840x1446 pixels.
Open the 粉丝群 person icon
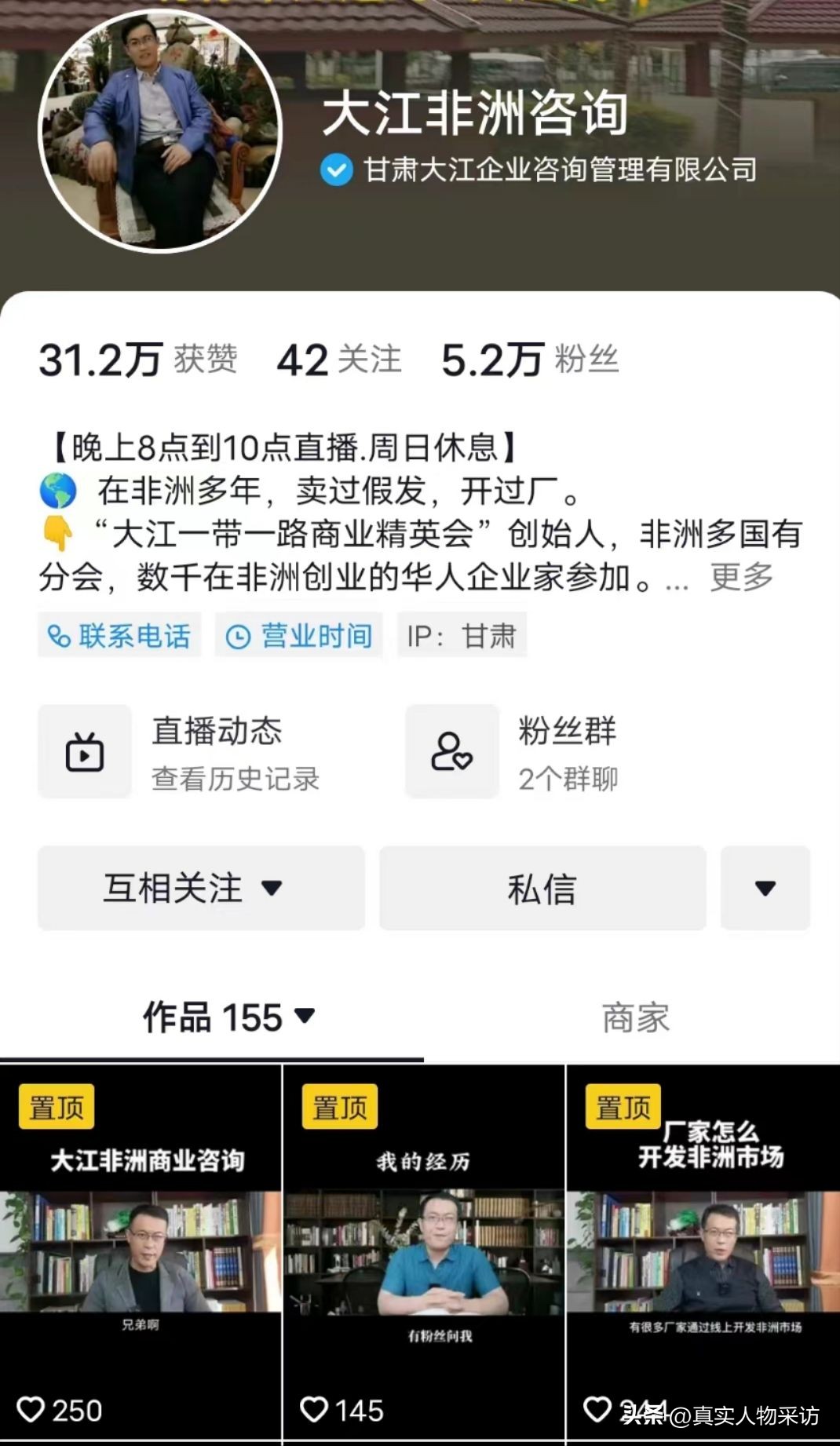coord(450,751)
